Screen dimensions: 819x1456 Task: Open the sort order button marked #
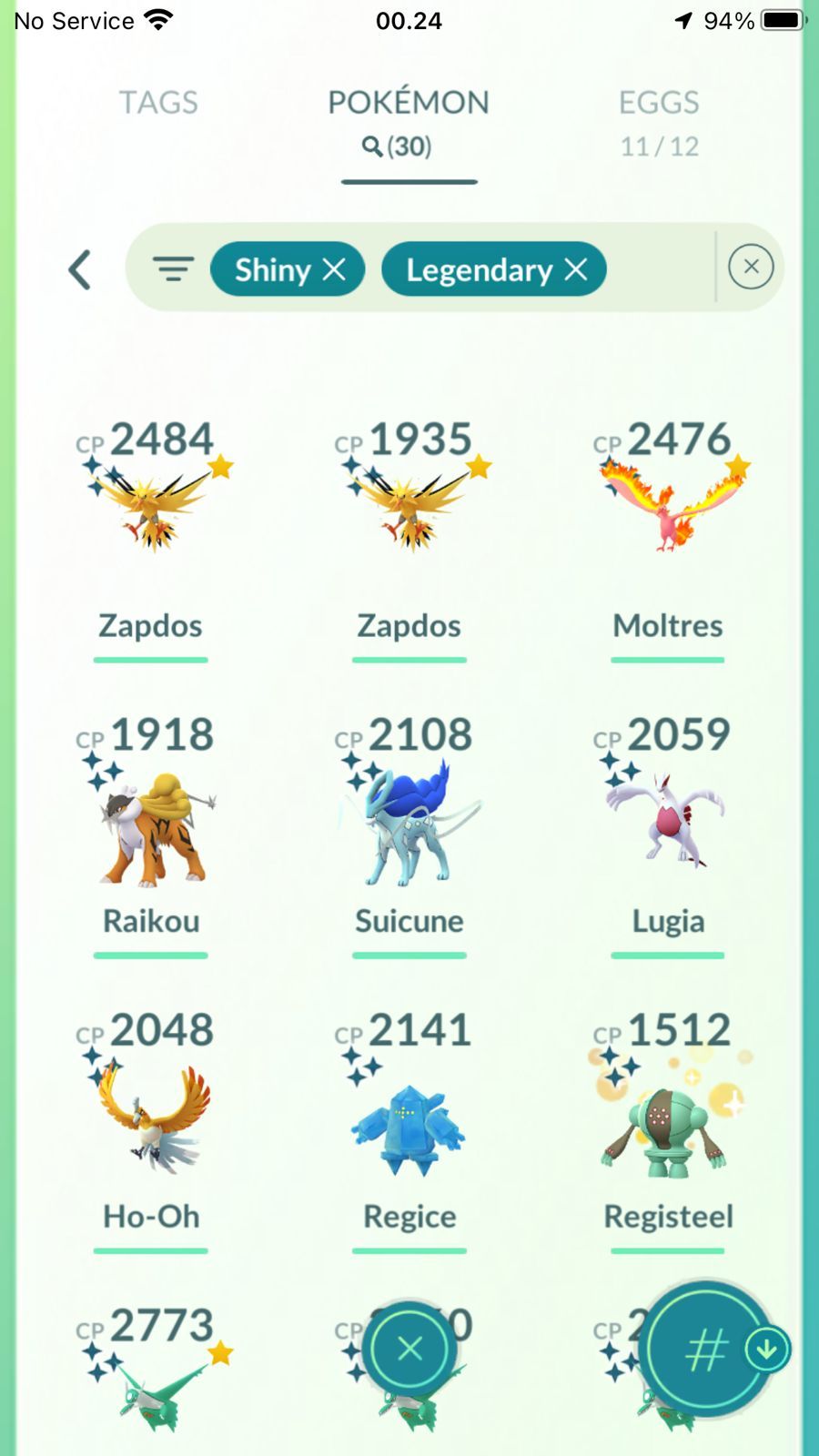[706, 1350]
